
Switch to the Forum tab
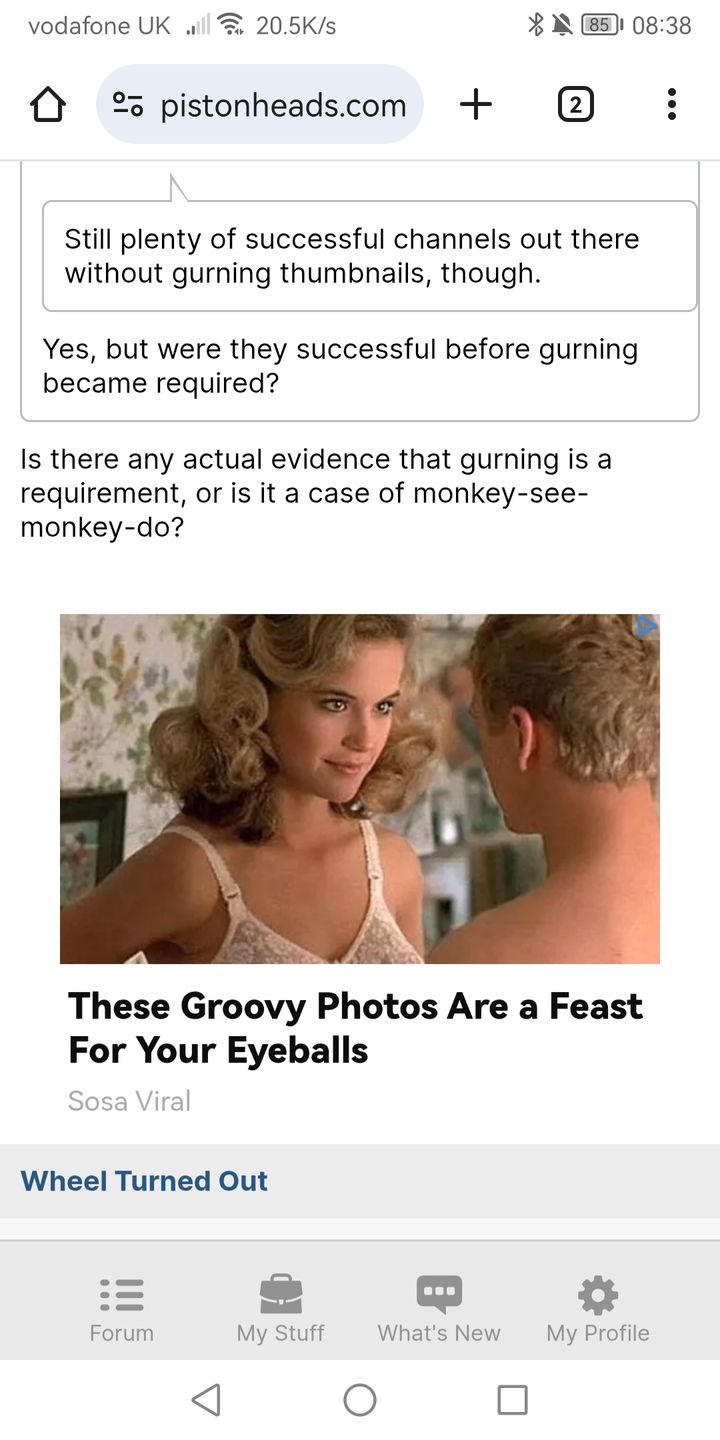pos(122,1309)
